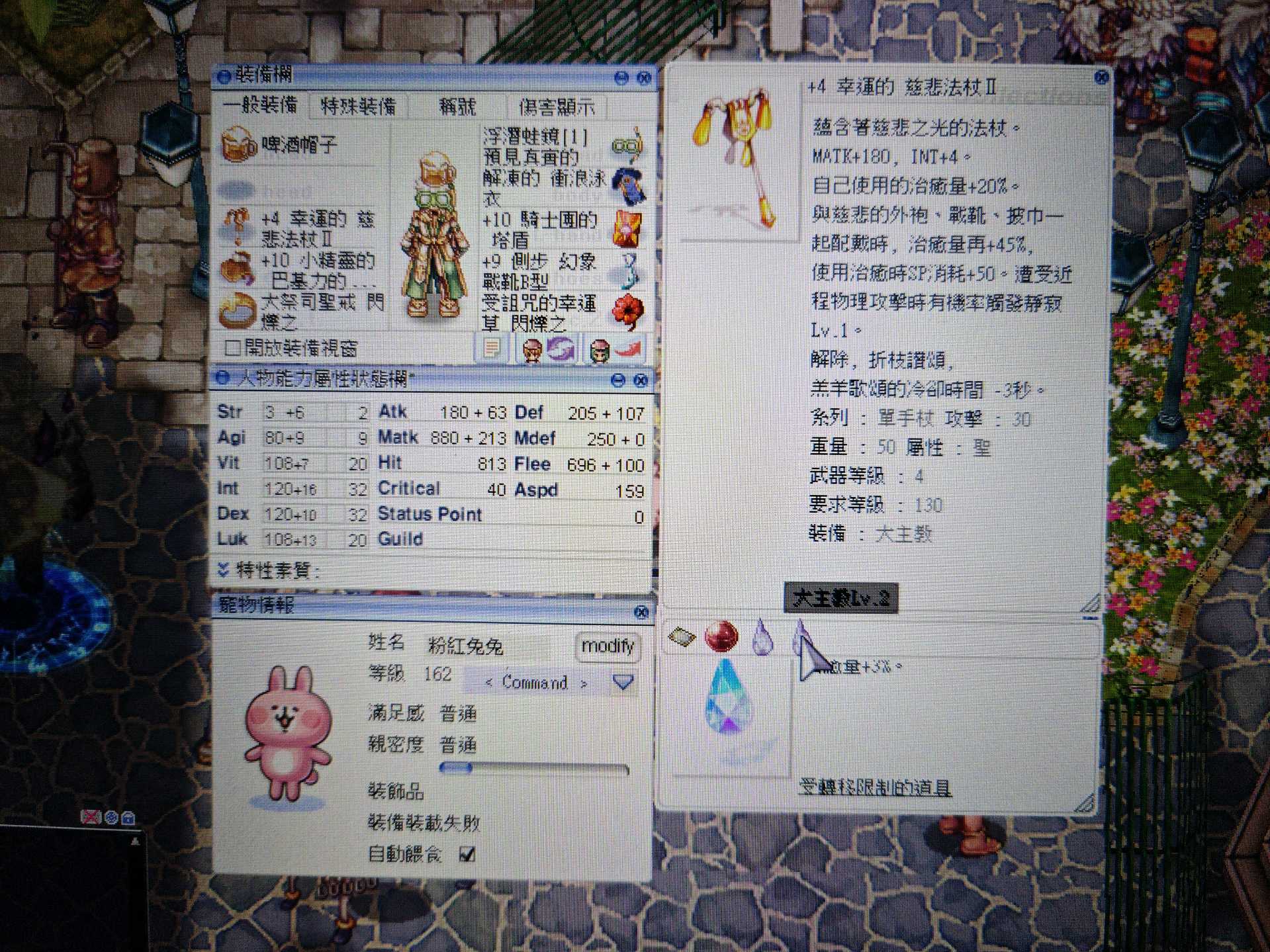Screen dimensions: 1270x952
Task: Toggle the 開放裝備視窗 checkbox
Action: (x=232, y=347)
